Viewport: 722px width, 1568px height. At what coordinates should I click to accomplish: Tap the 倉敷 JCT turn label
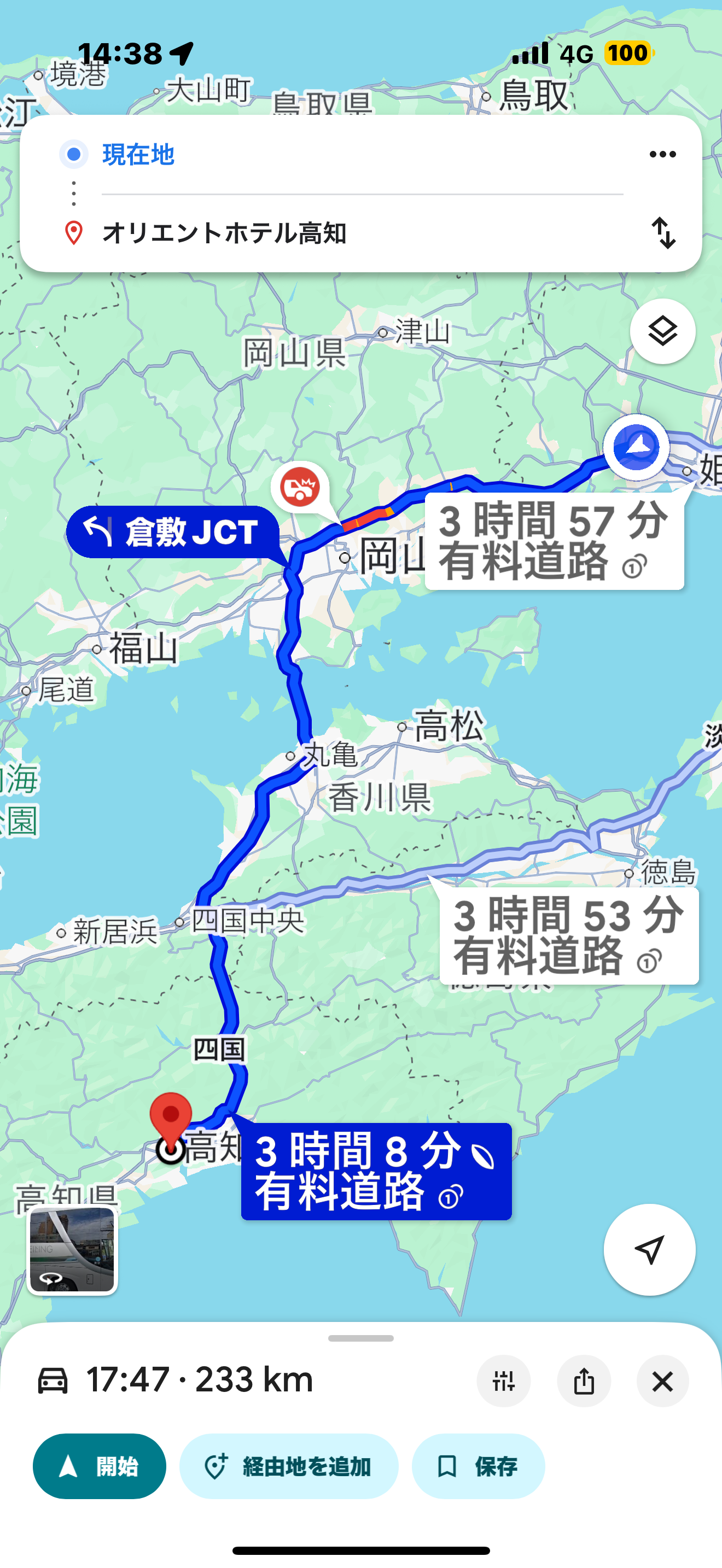[172, 531]
